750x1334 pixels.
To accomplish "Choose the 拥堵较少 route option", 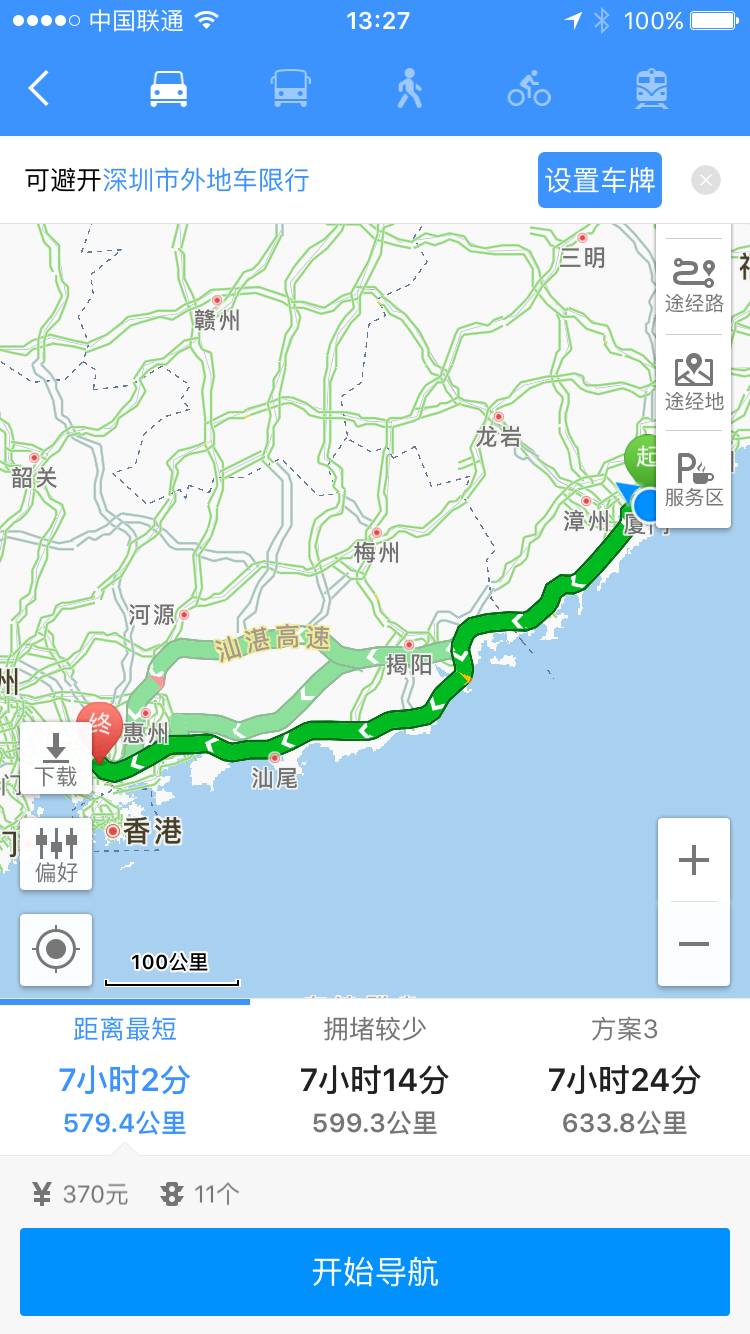I will [x=374, y=1078].
